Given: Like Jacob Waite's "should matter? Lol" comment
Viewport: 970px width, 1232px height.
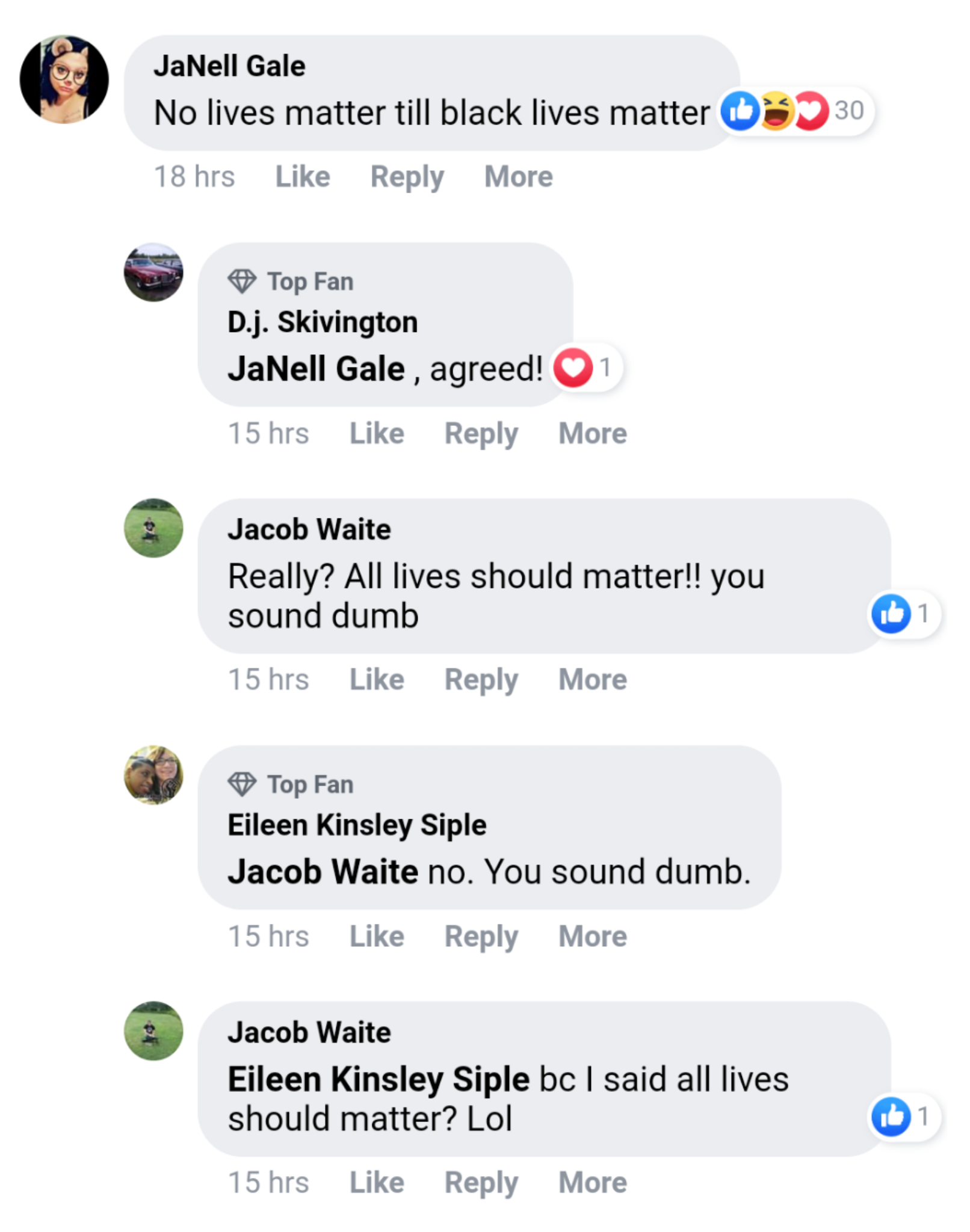Looking at the screenshot, I should click(x=377, y=1183).
